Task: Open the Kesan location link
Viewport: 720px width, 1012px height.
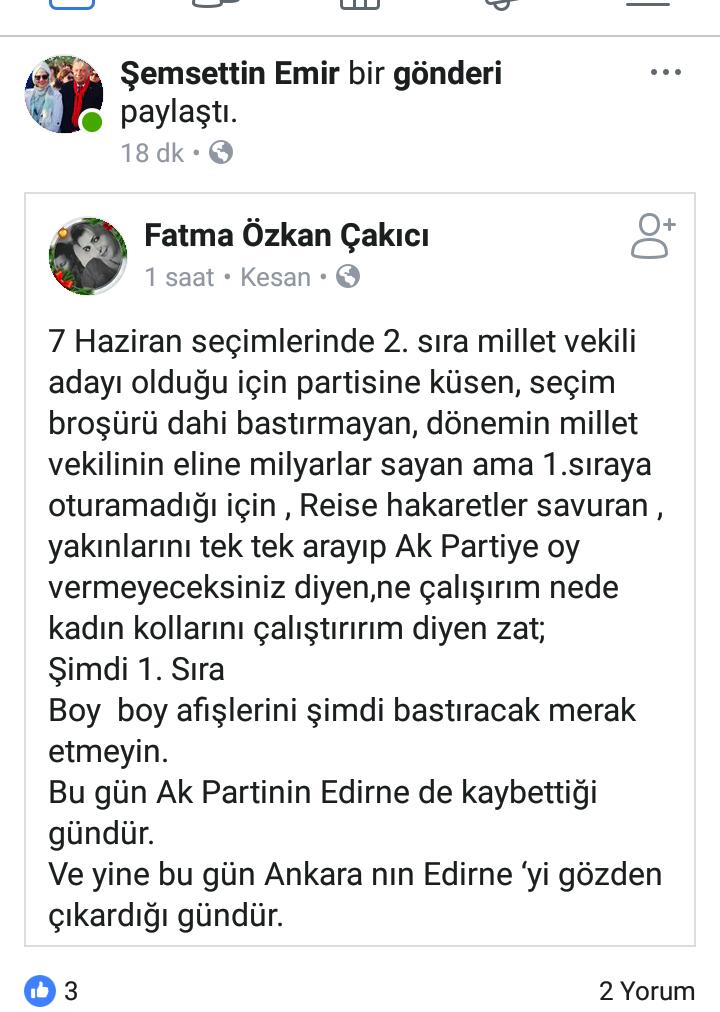Action: click(x=275, y=277)
